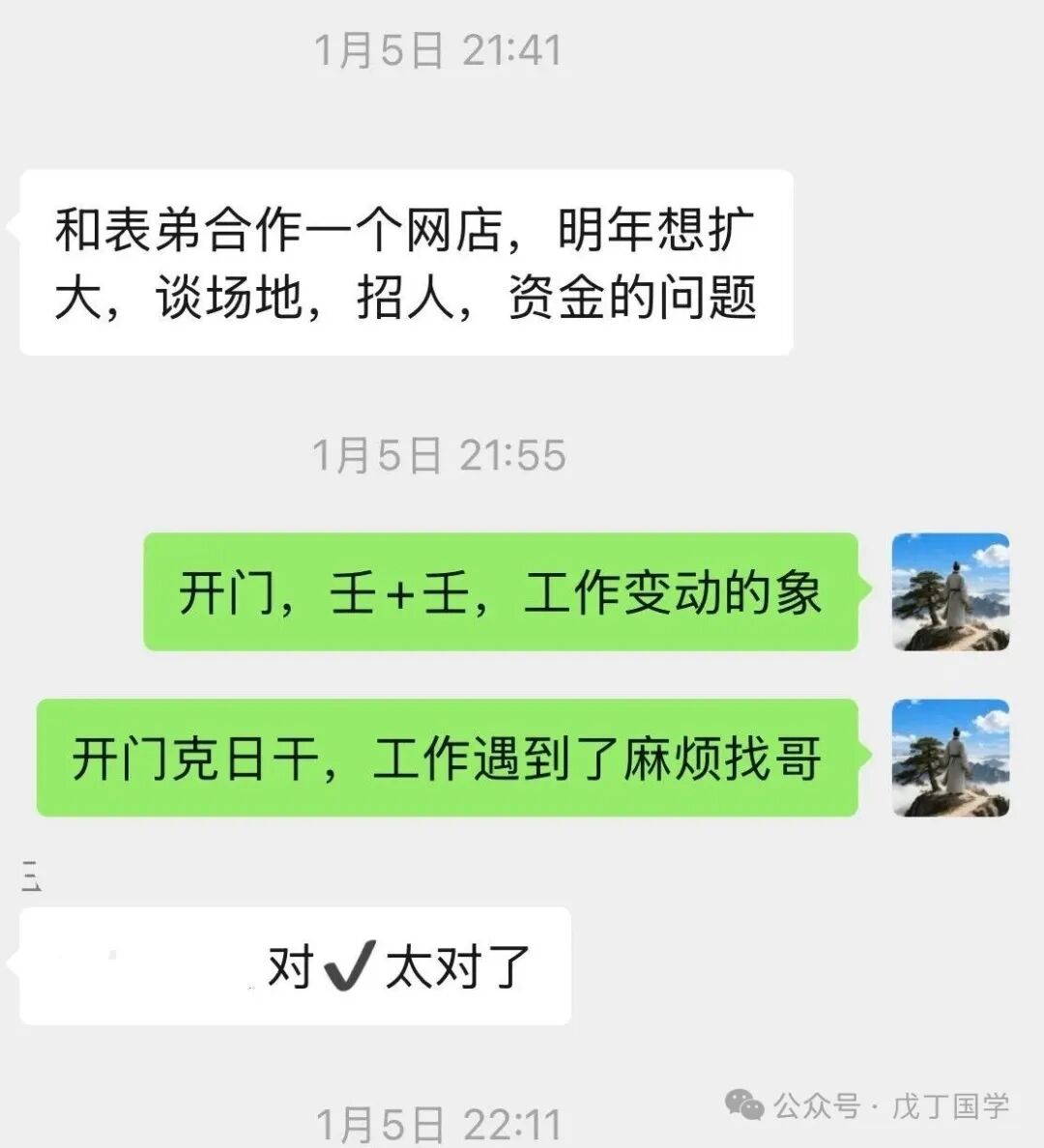
Task: Select the white message bubble about 和表弟合作一个网店
Action: (x=406, y=261)
